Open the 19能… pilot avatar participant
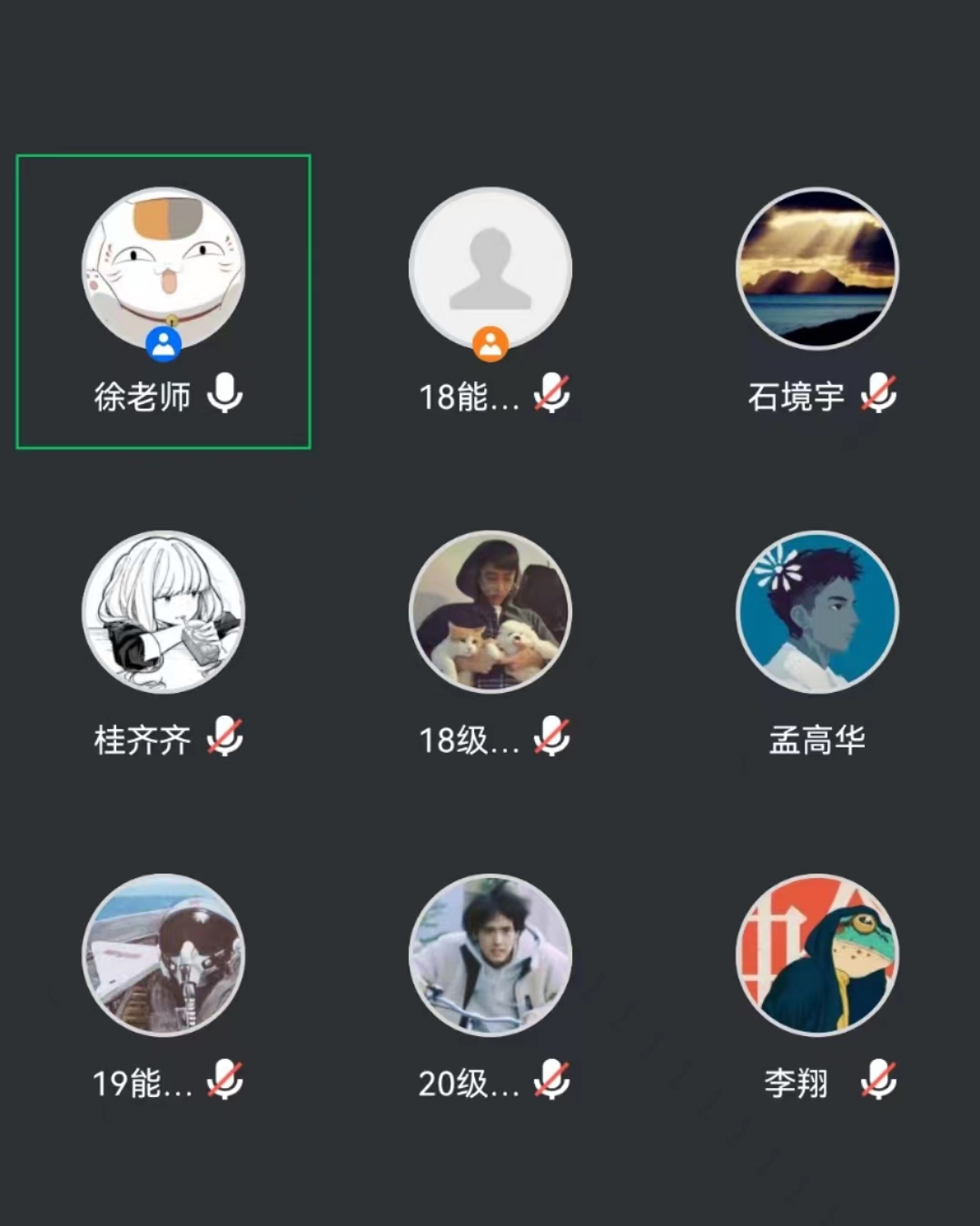This screenshot has width=980, height=1226. point(163,955)
